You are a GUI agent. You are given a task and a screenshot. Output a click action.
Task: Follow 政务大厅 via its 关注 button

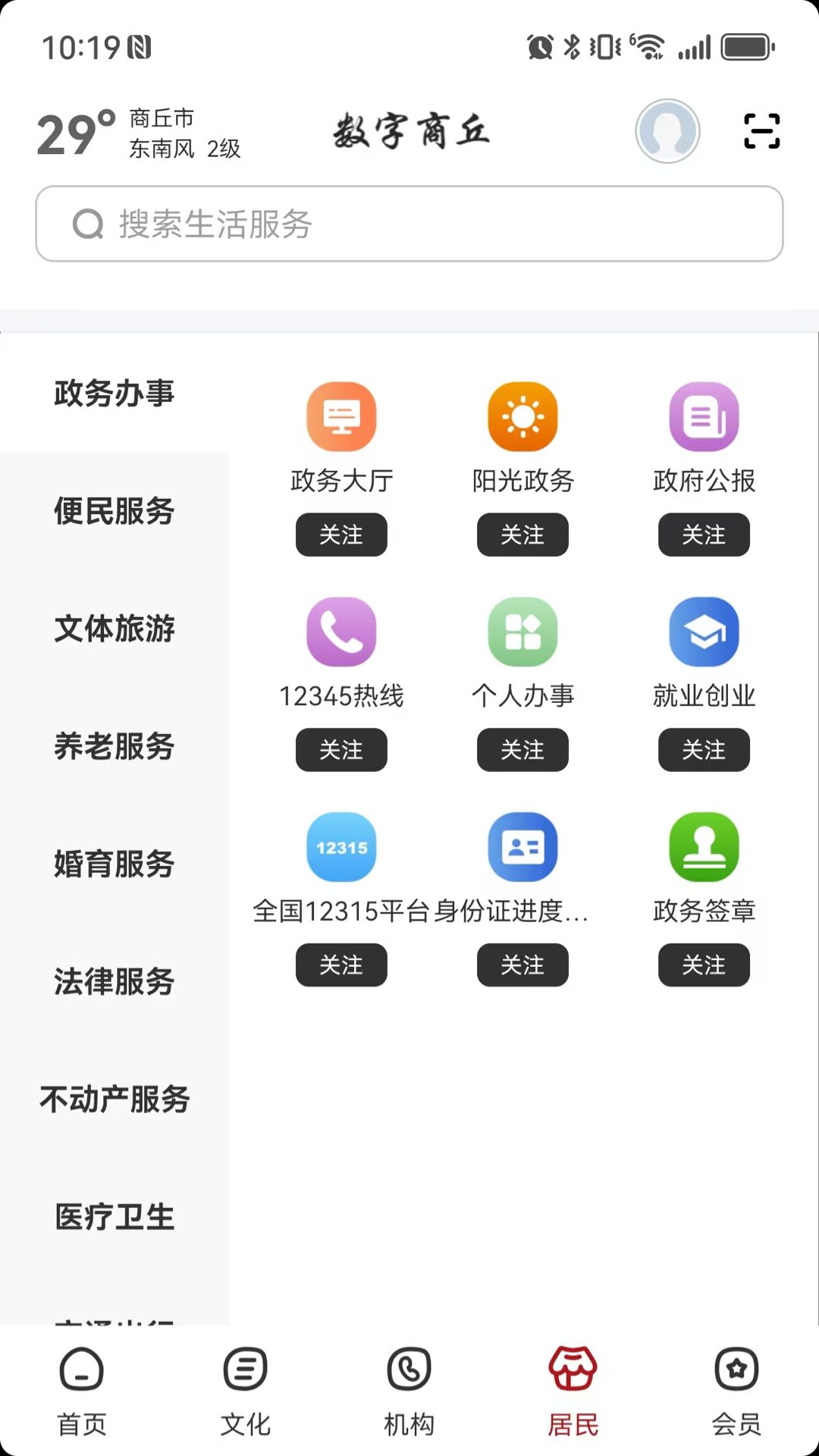click(x=341, y=535)
